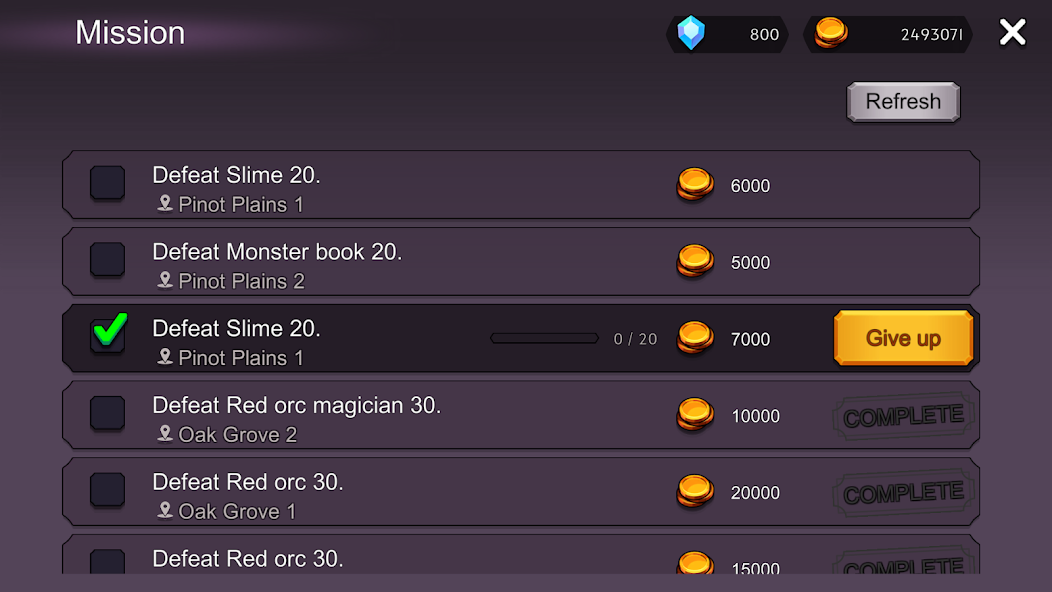
Task: Check the Defeat Slime 6000 gold mission
Action: (108, 184)
